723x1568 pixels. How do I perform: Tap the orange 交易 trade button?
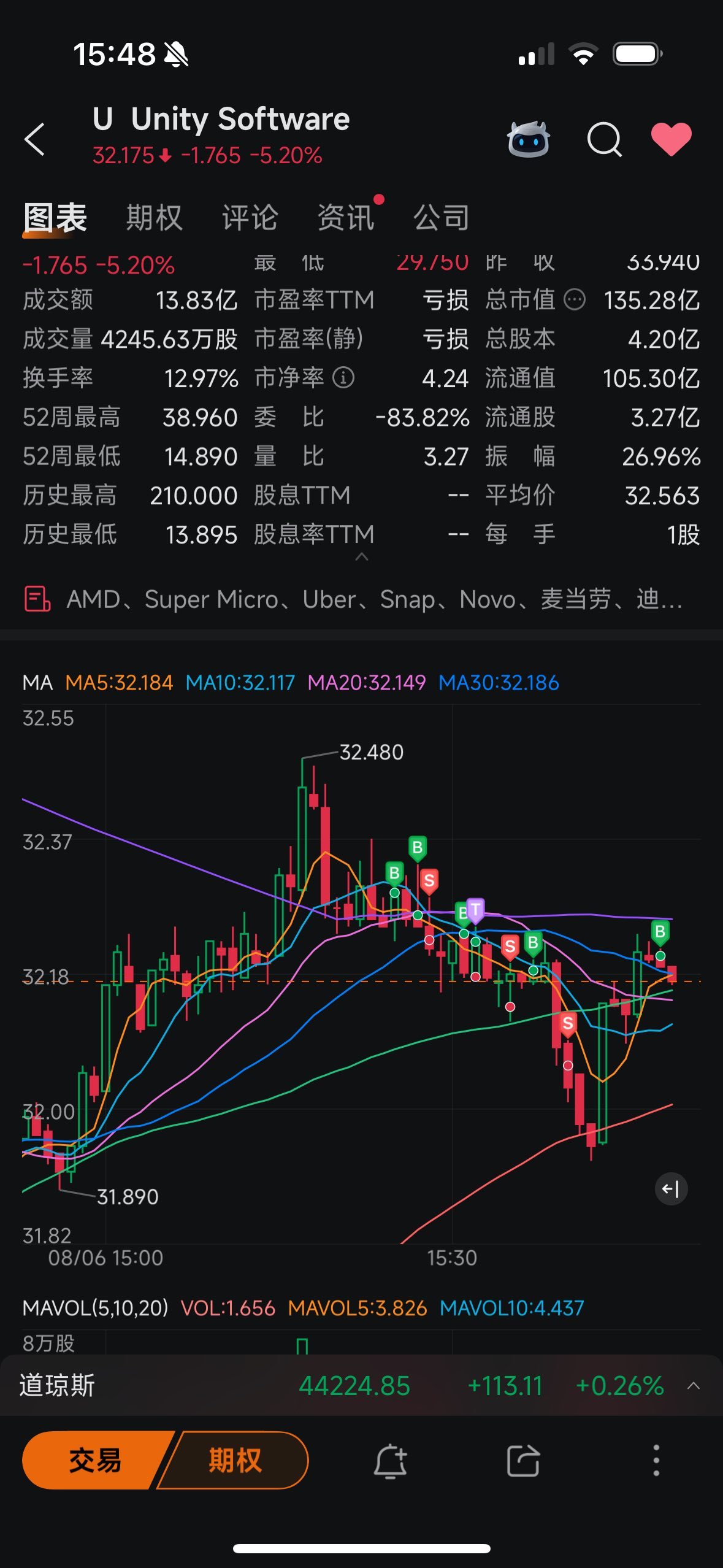coord(95,1460)
